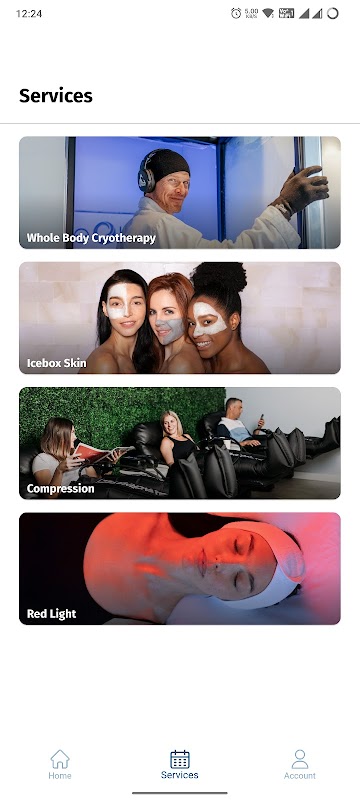Image resolution: width=360 pixels, height=800 pixels.
Task: Switch to the Account tab
Action: [300, 764]
